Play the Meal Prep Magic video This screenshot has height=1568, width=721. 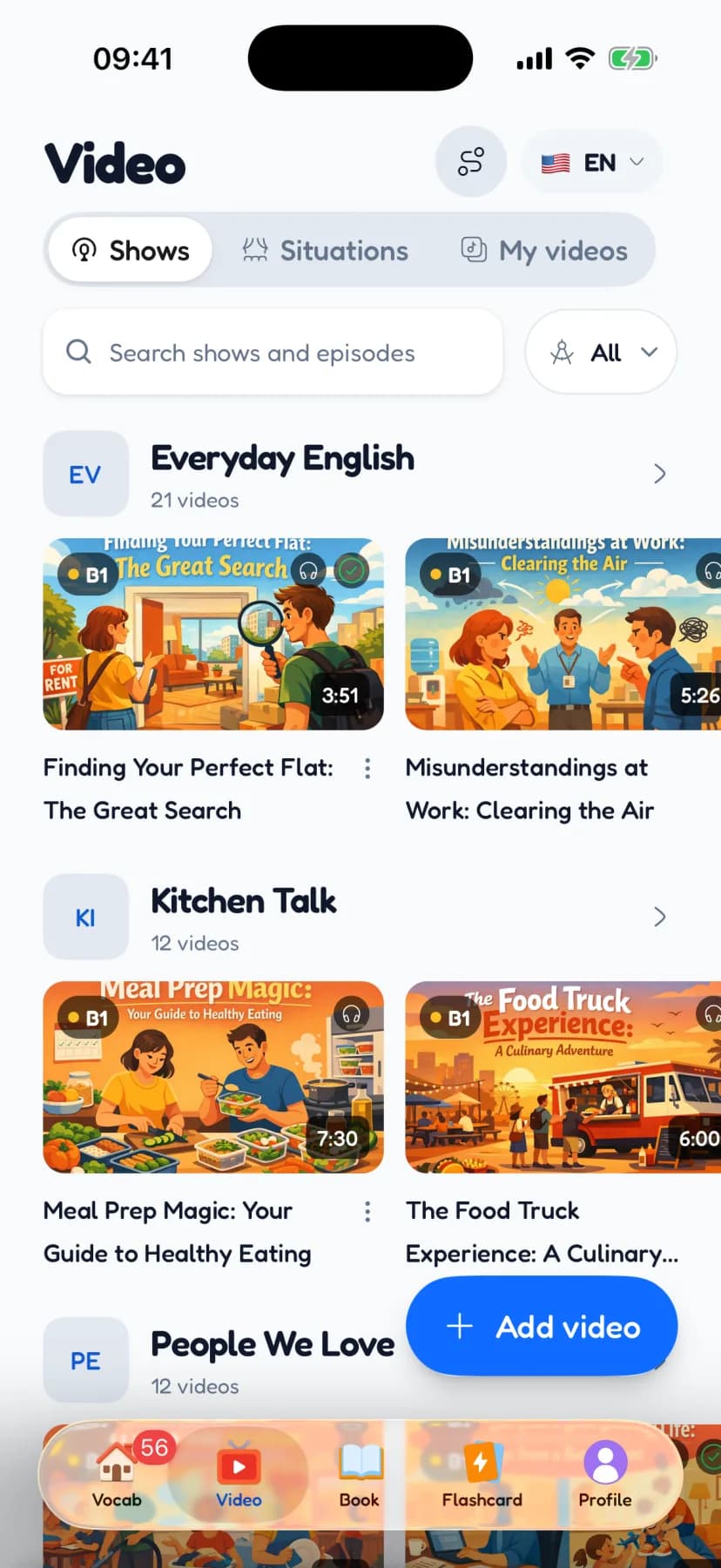(x=213, y=1077)
